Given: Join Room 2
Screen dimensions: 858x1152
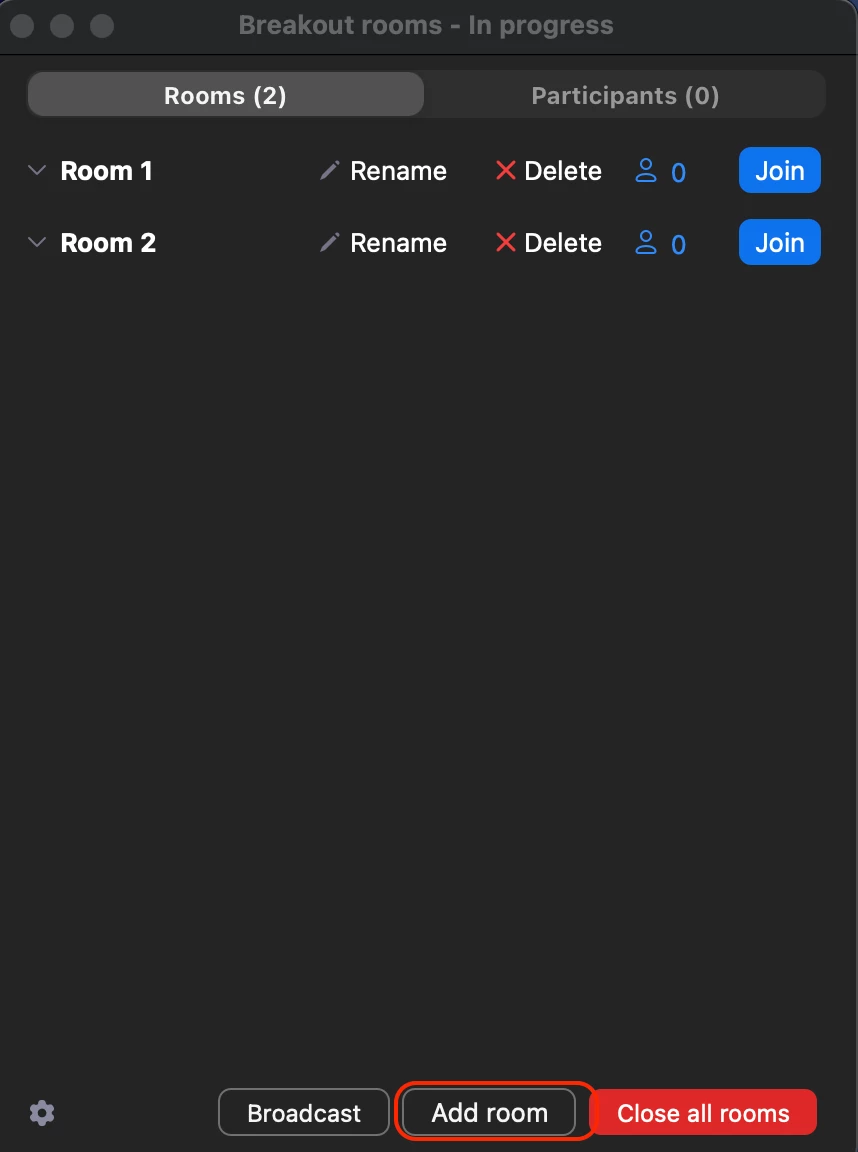Looking at the screenshot, I should click(779, 243).
